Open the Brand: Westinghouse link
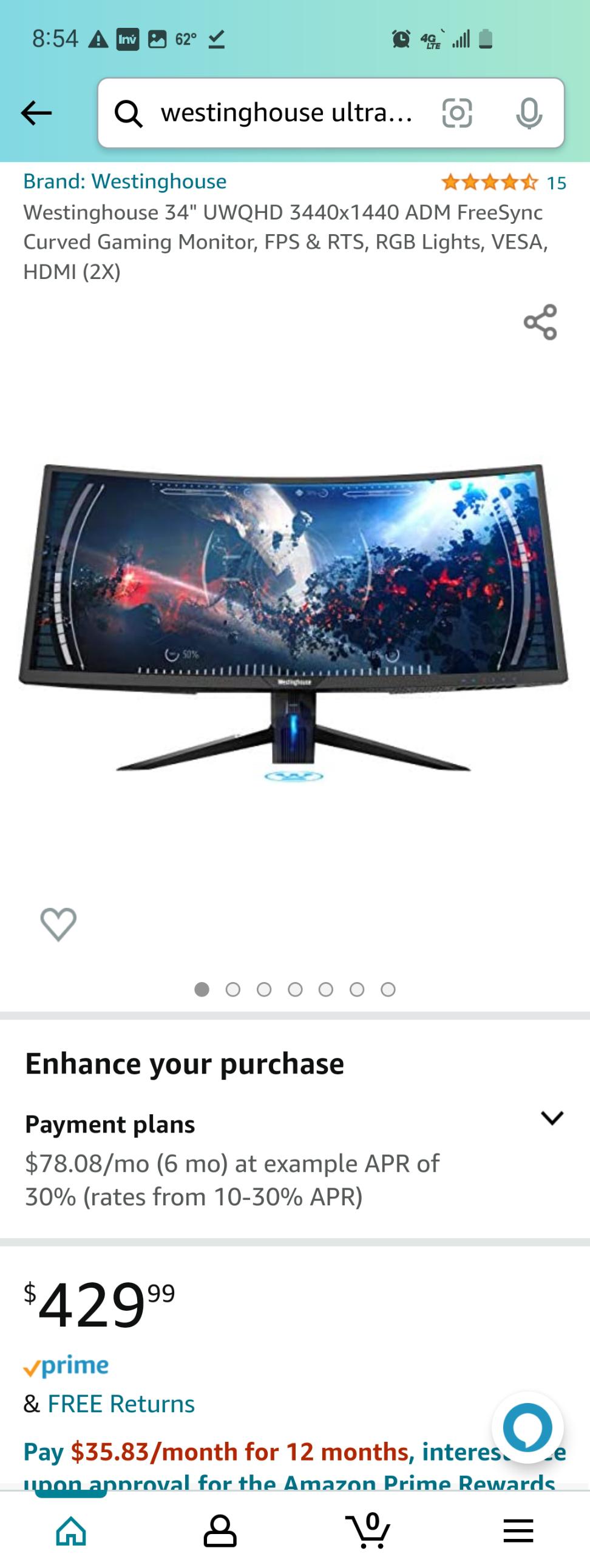 [125, 181]
